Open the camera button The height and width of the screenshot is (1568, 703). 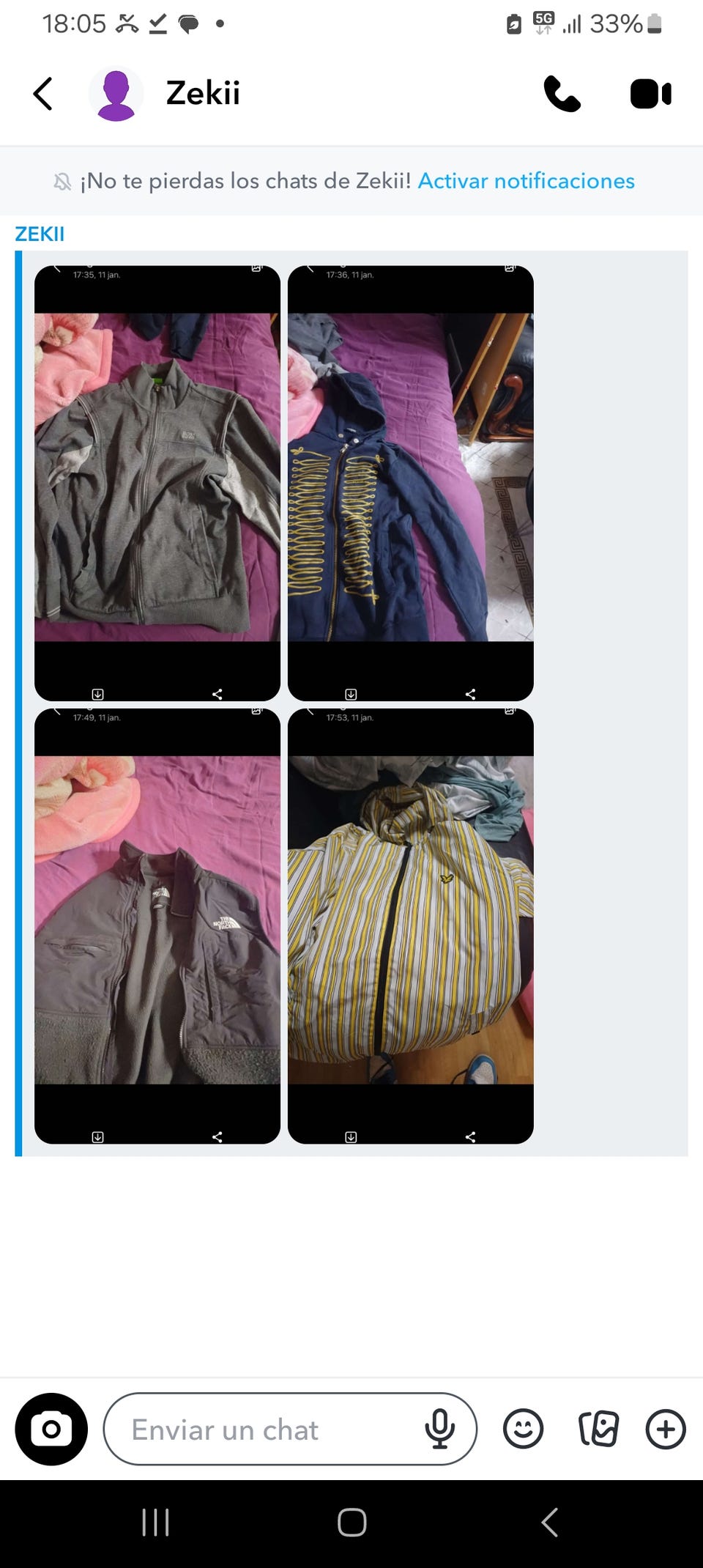(x=51, y=1429)
